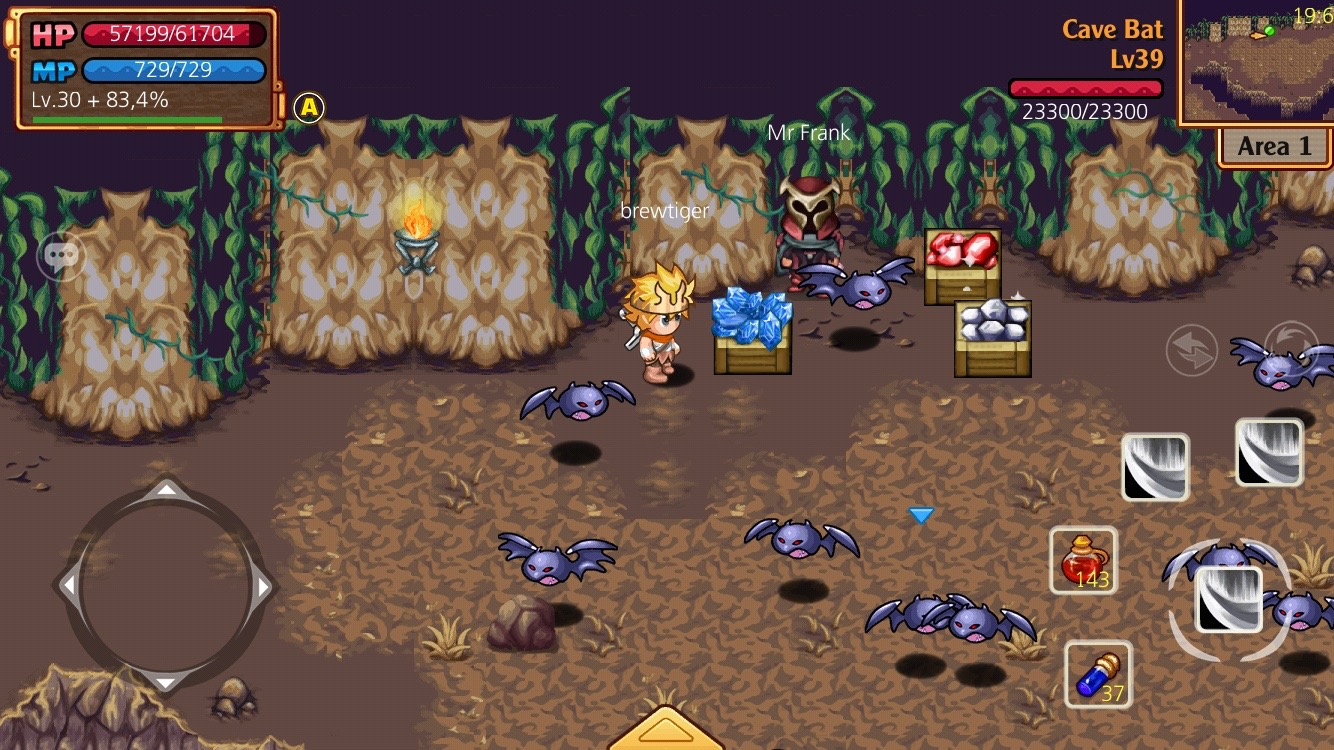Use the blue mana potion

(1098, 674)
